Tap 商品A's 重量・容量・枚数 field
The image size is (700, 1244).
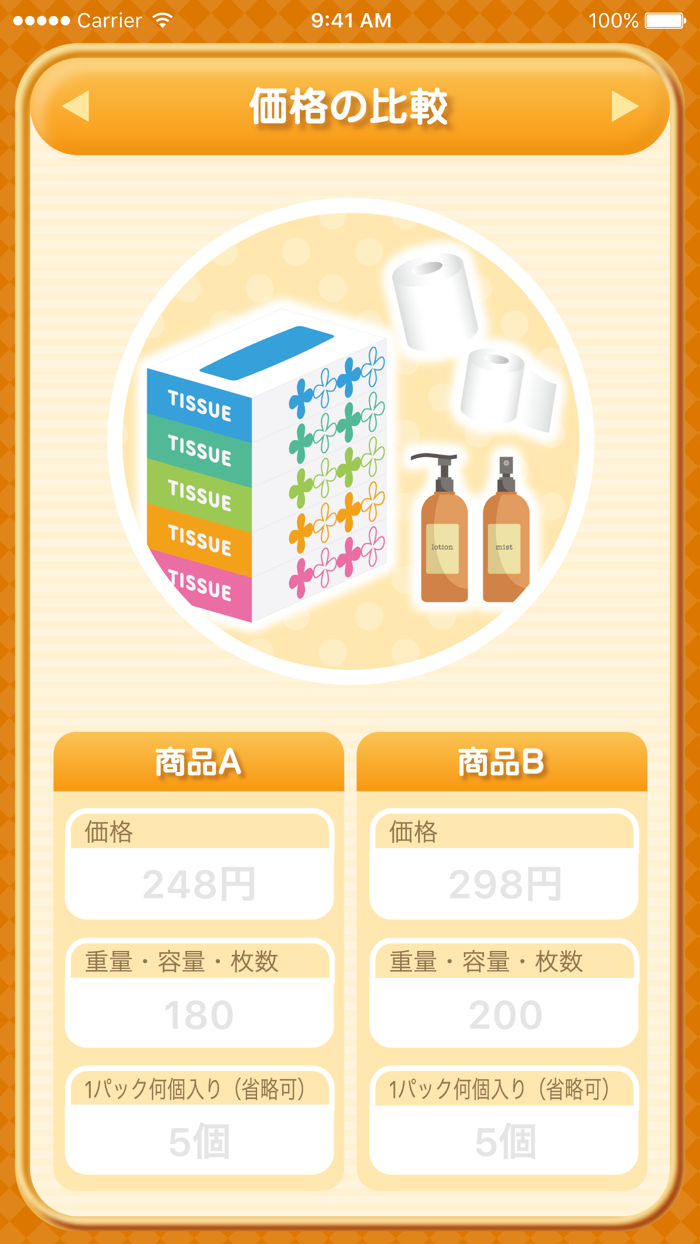(x=199, y=1014)
